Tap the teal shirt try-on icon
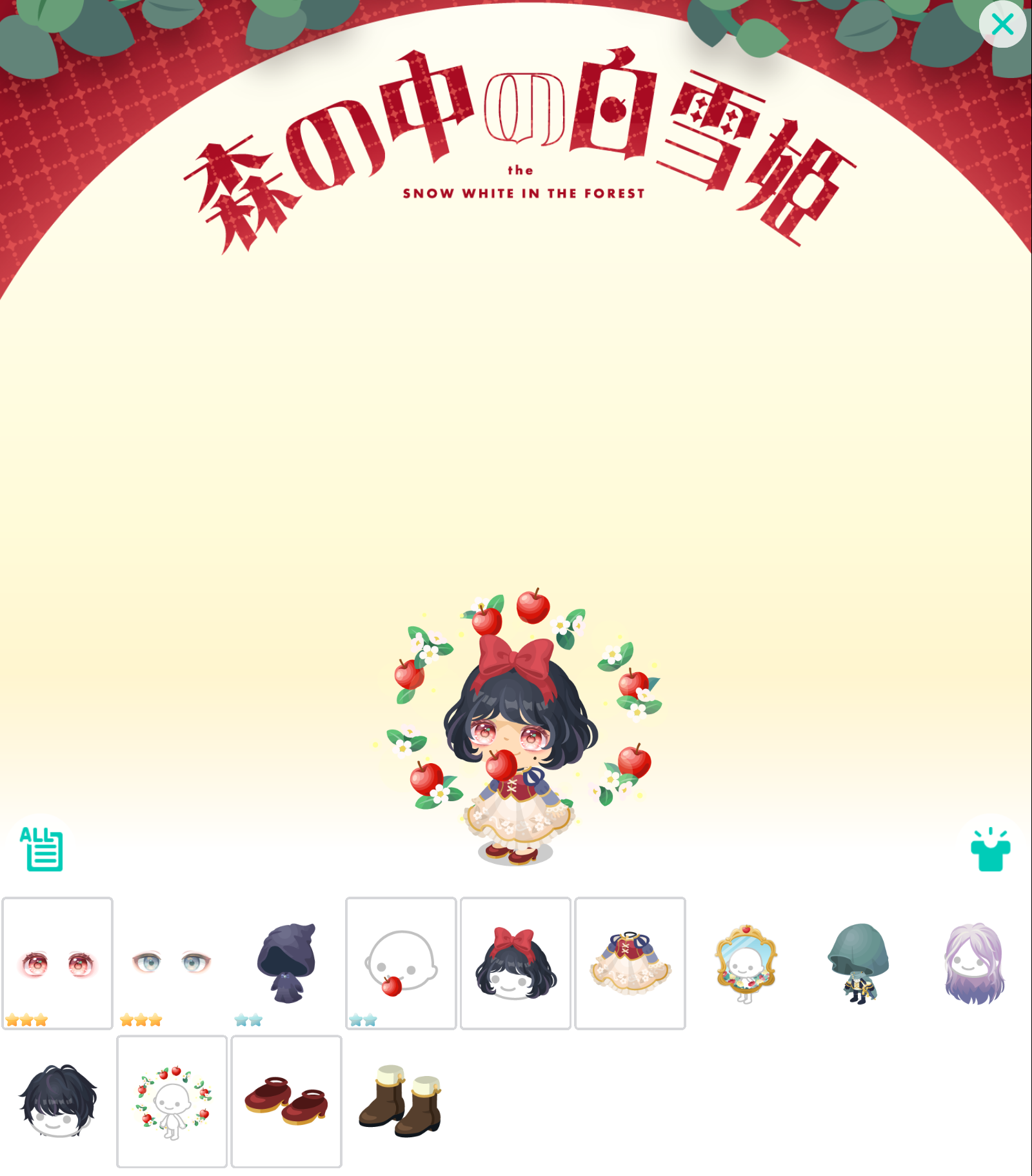The height and width of the screenshot is (1176, 1032). [x=990, y=850]
